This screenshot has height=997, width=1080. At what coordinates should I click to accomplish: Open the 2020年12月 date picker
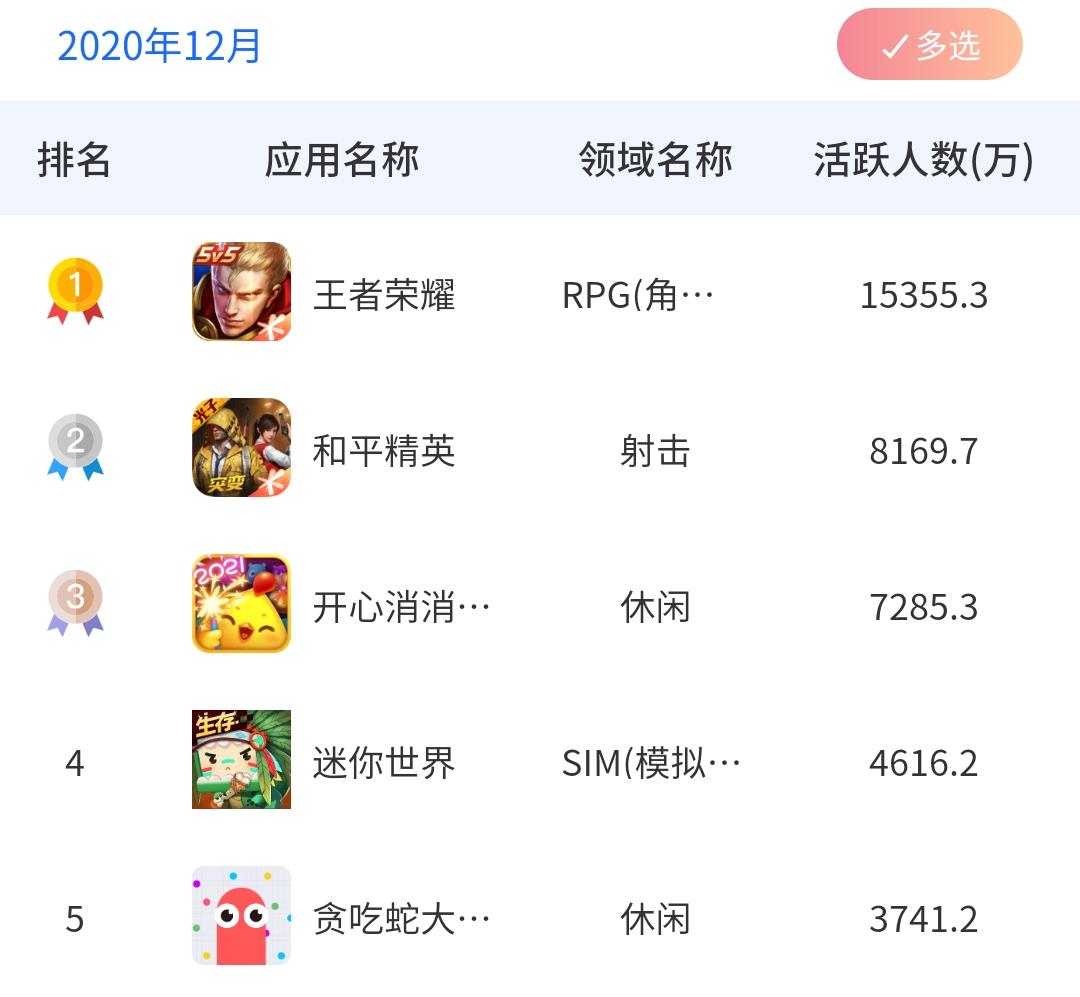(x=159, y=46)
